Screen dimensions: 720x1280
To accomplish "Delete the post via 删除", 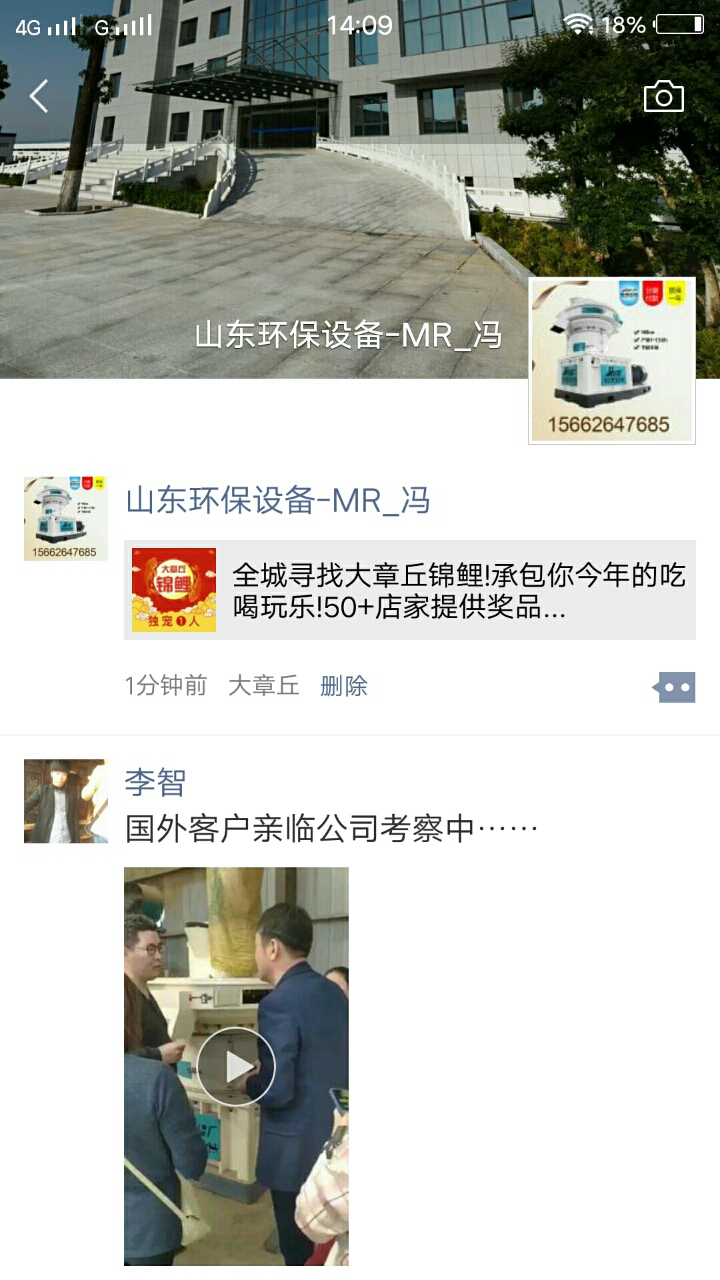I will point(343,686).
